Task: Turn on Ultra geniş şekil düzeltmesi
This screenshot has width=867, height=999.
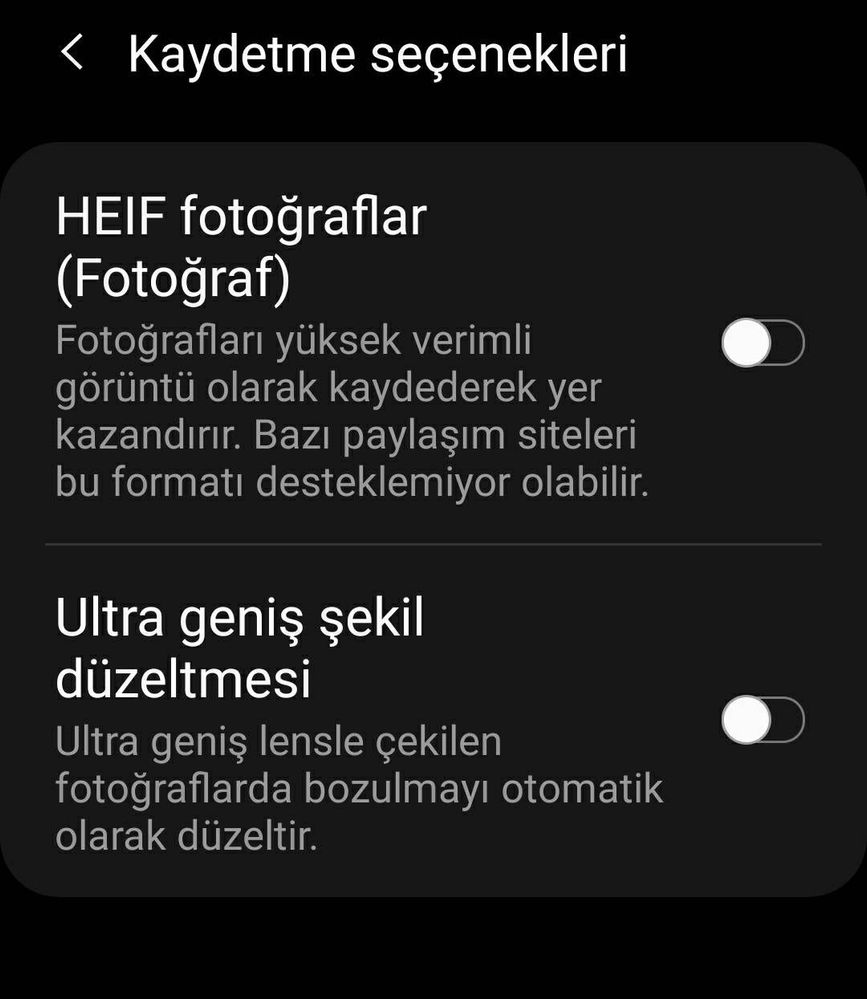Action: click(762, 720)
